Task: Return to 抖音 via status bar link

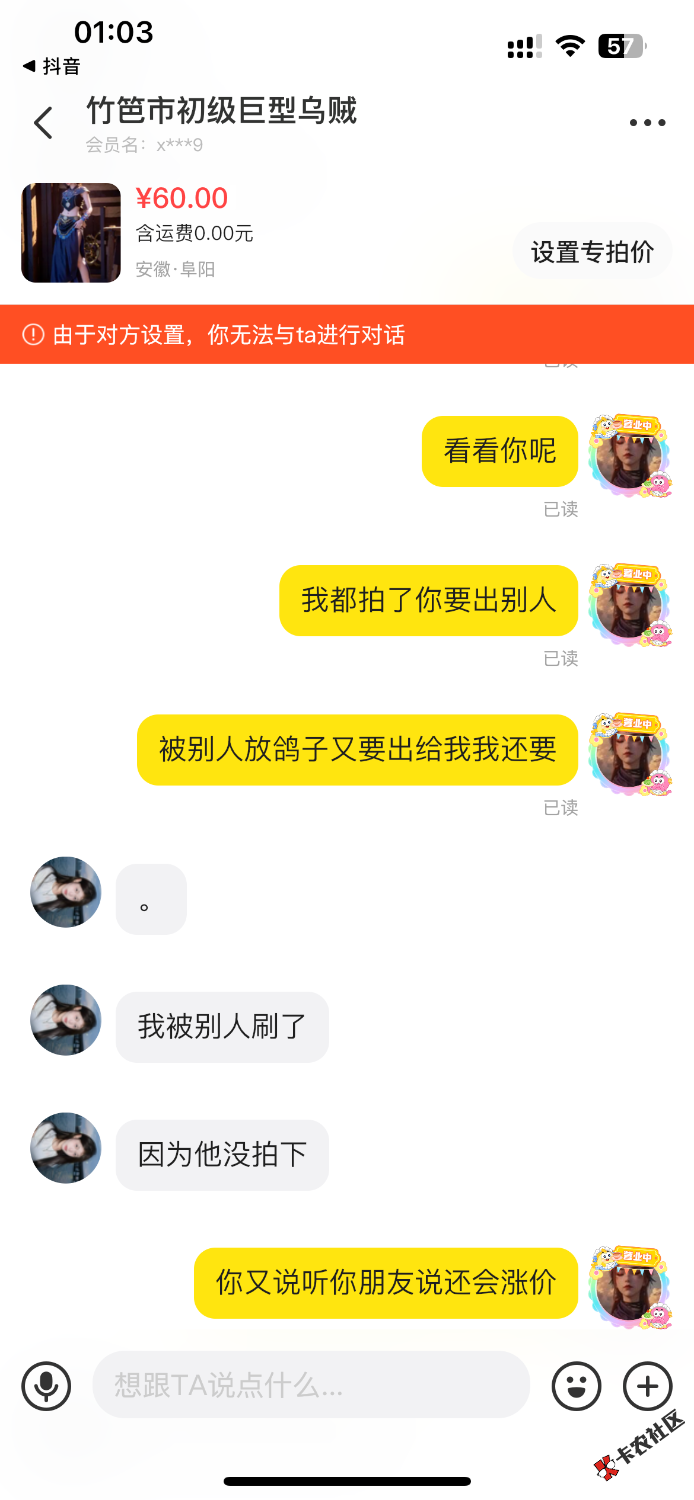Action: point(52,67)
